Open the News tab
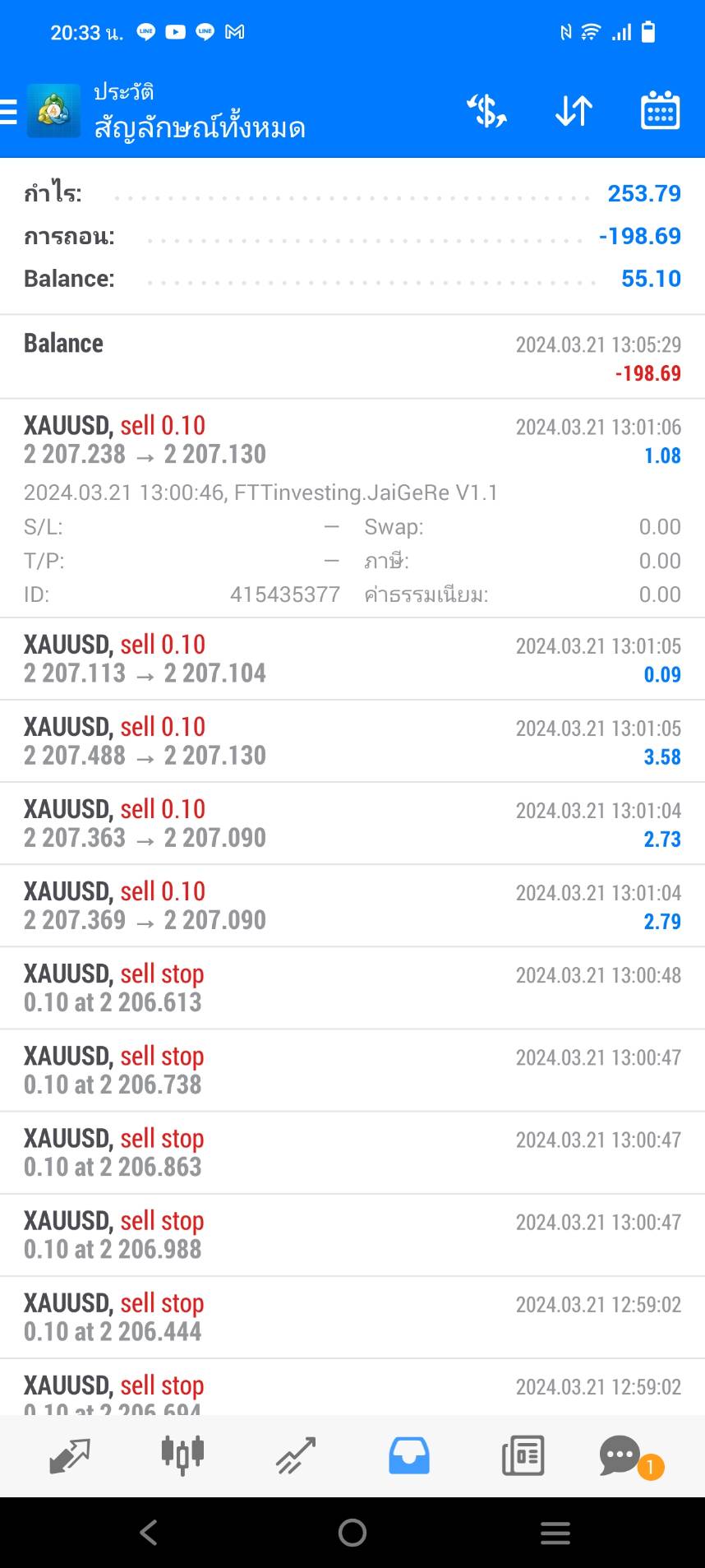This screenshot has width=705, height=1568. (x=523, y=1455)
